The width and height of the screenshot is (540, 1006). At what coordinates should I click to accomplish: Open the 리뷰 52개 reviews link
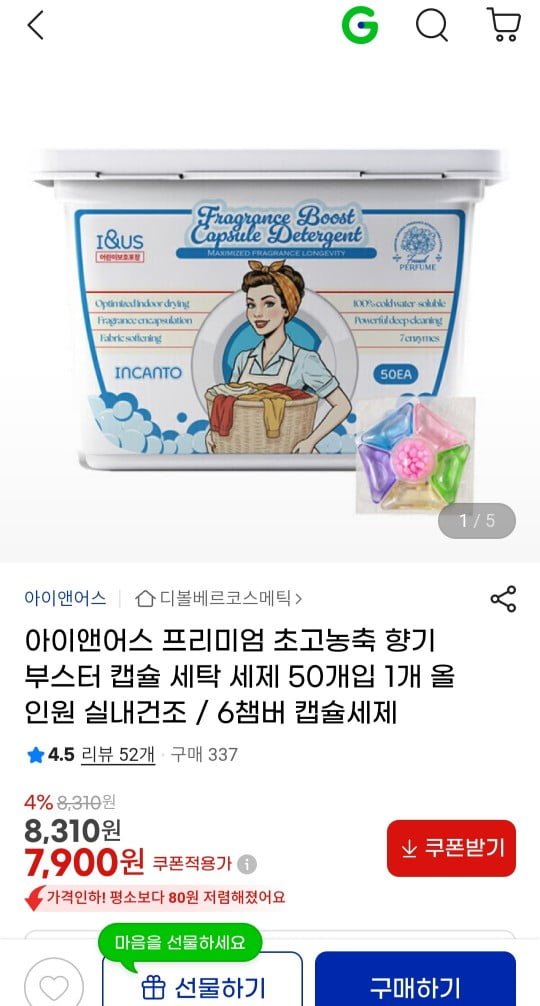118,754
